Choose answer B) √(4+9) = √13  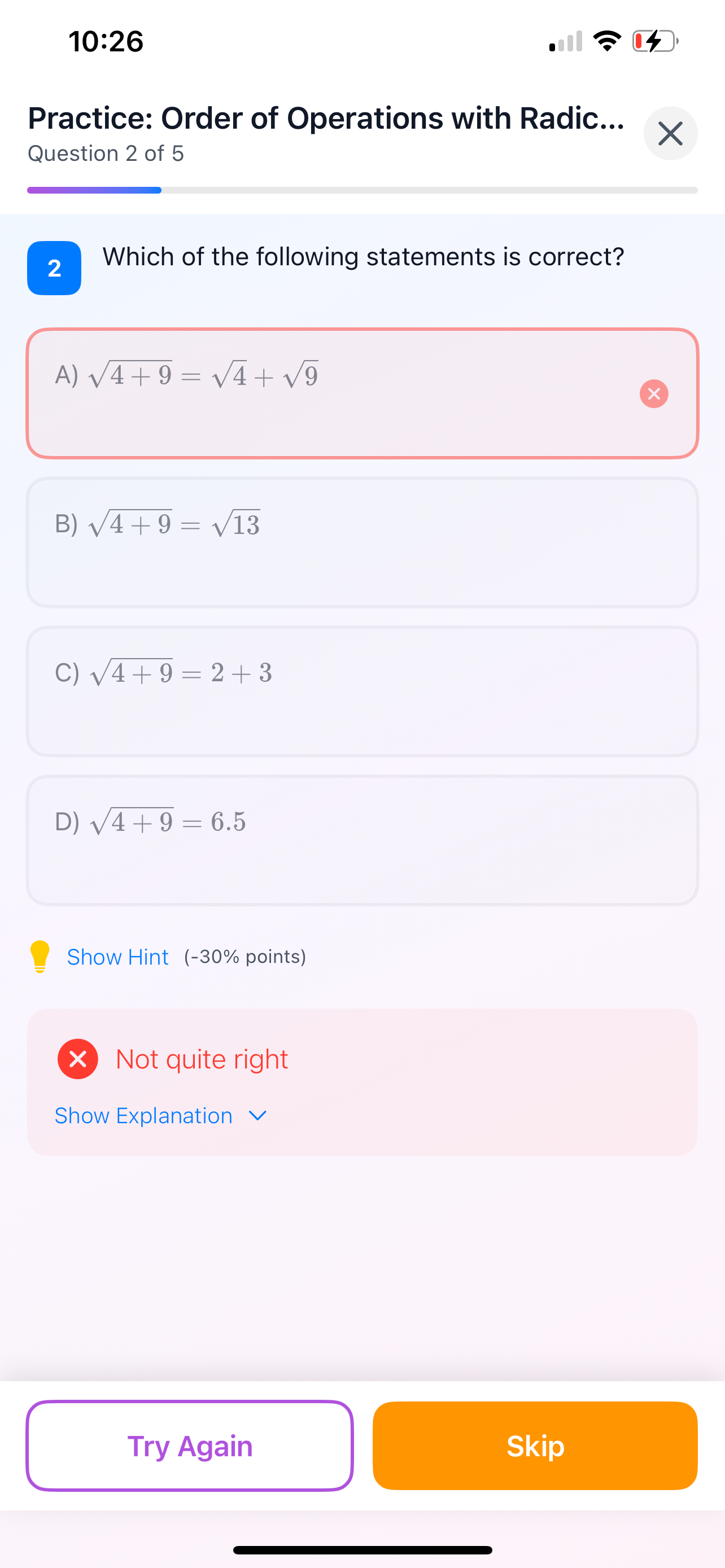point(361,542)
